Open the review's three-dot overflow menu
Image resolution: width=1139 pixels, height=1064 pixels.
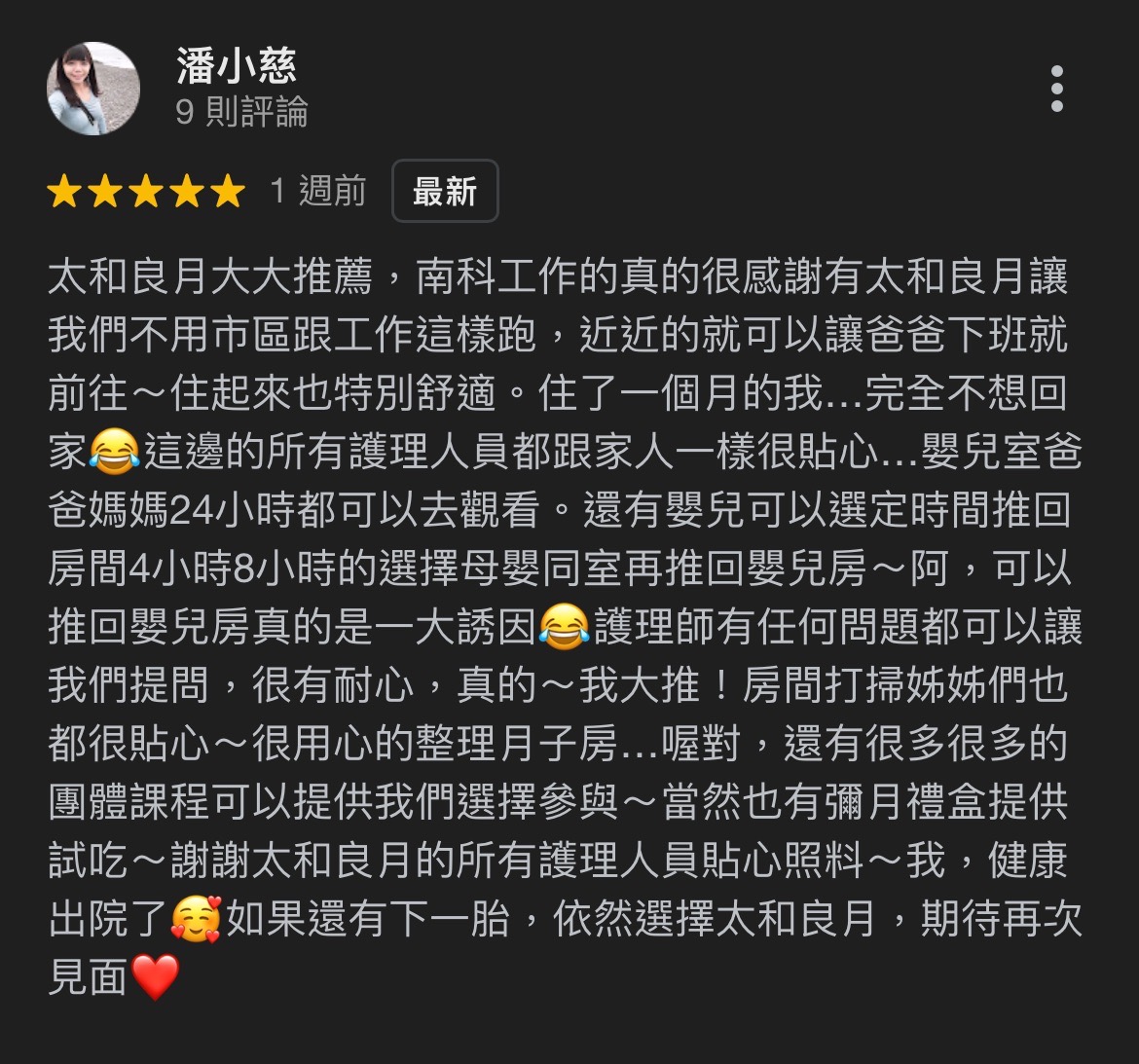pos(1057,90)
